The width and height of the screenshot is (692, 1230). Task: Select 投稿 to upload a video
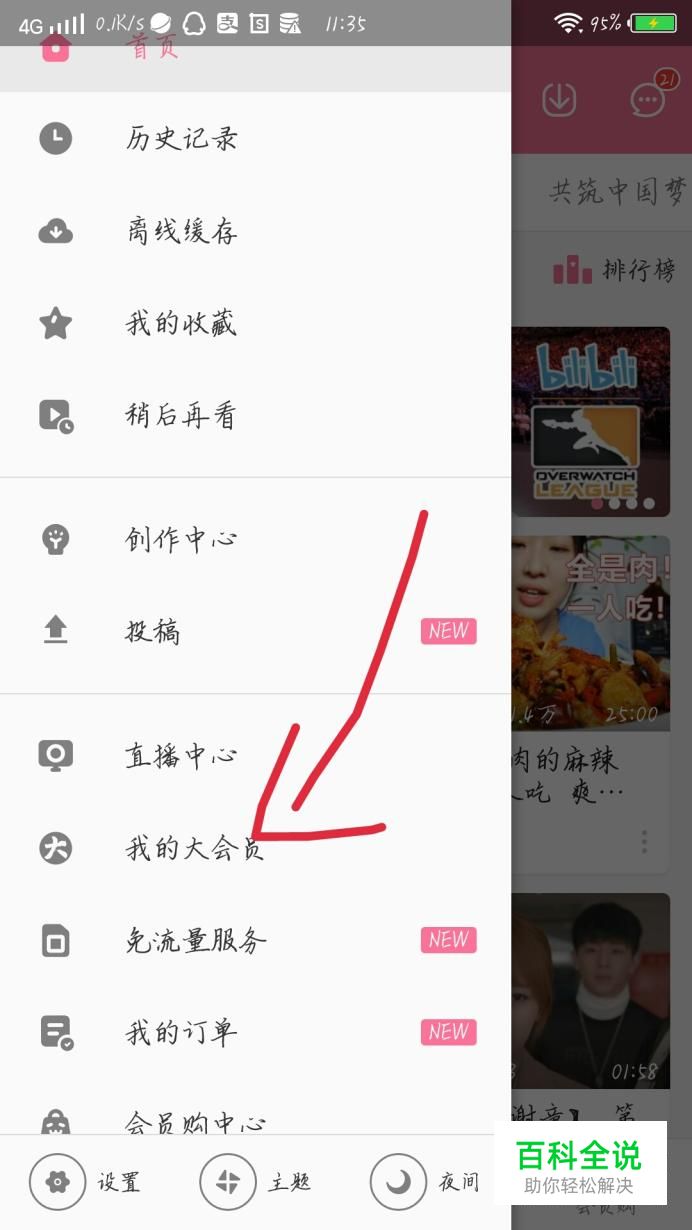pyautogui.click(x=255, y=631)
